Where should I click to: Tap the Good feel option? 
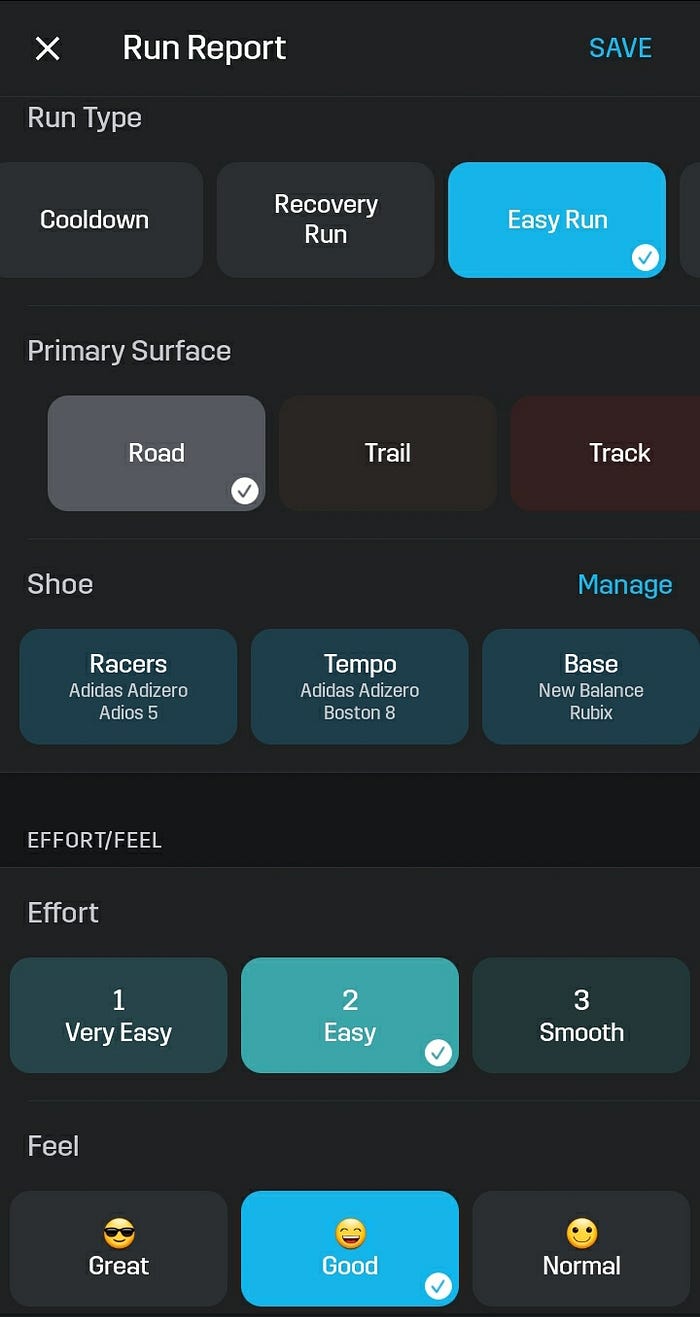349,1248
